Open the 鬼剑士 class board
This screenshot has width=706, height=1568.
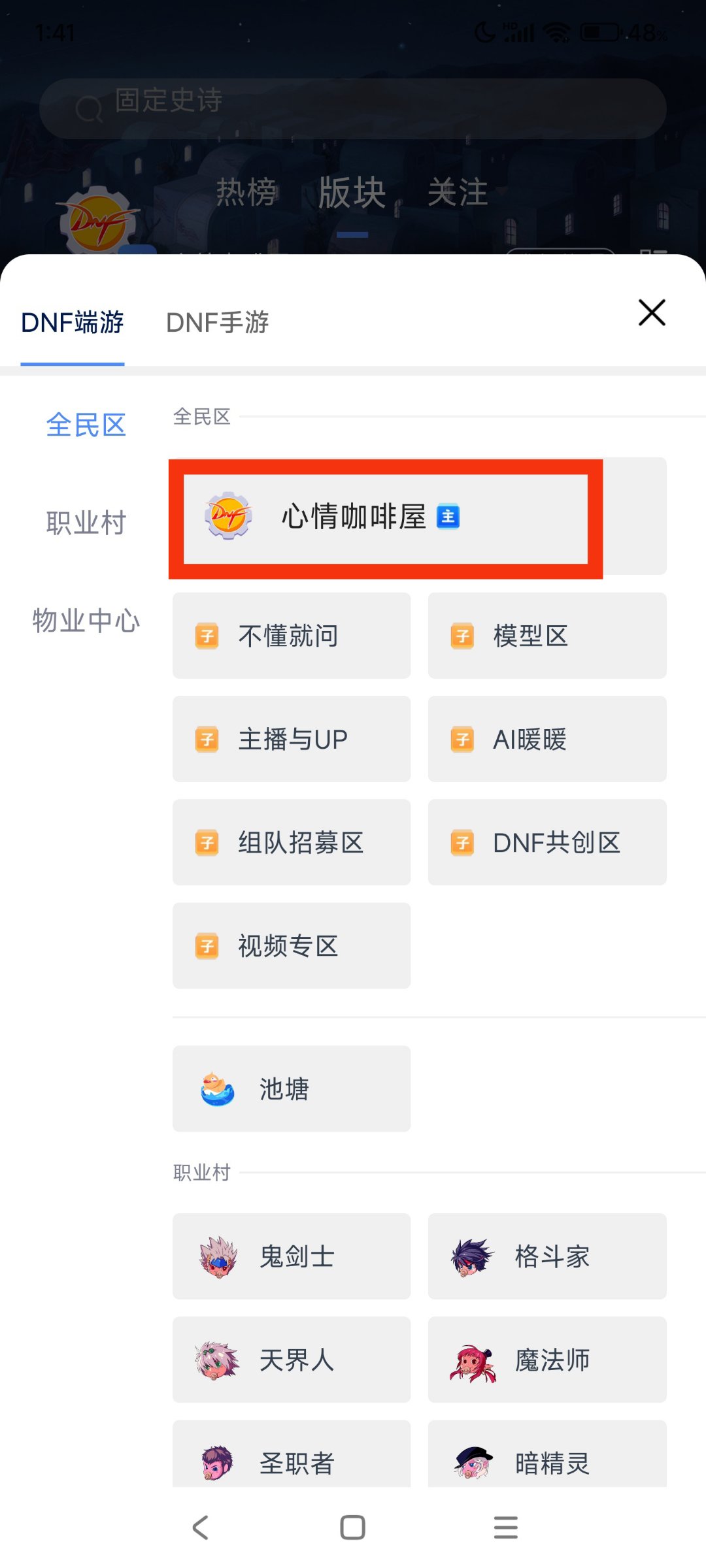[292, 1256]
